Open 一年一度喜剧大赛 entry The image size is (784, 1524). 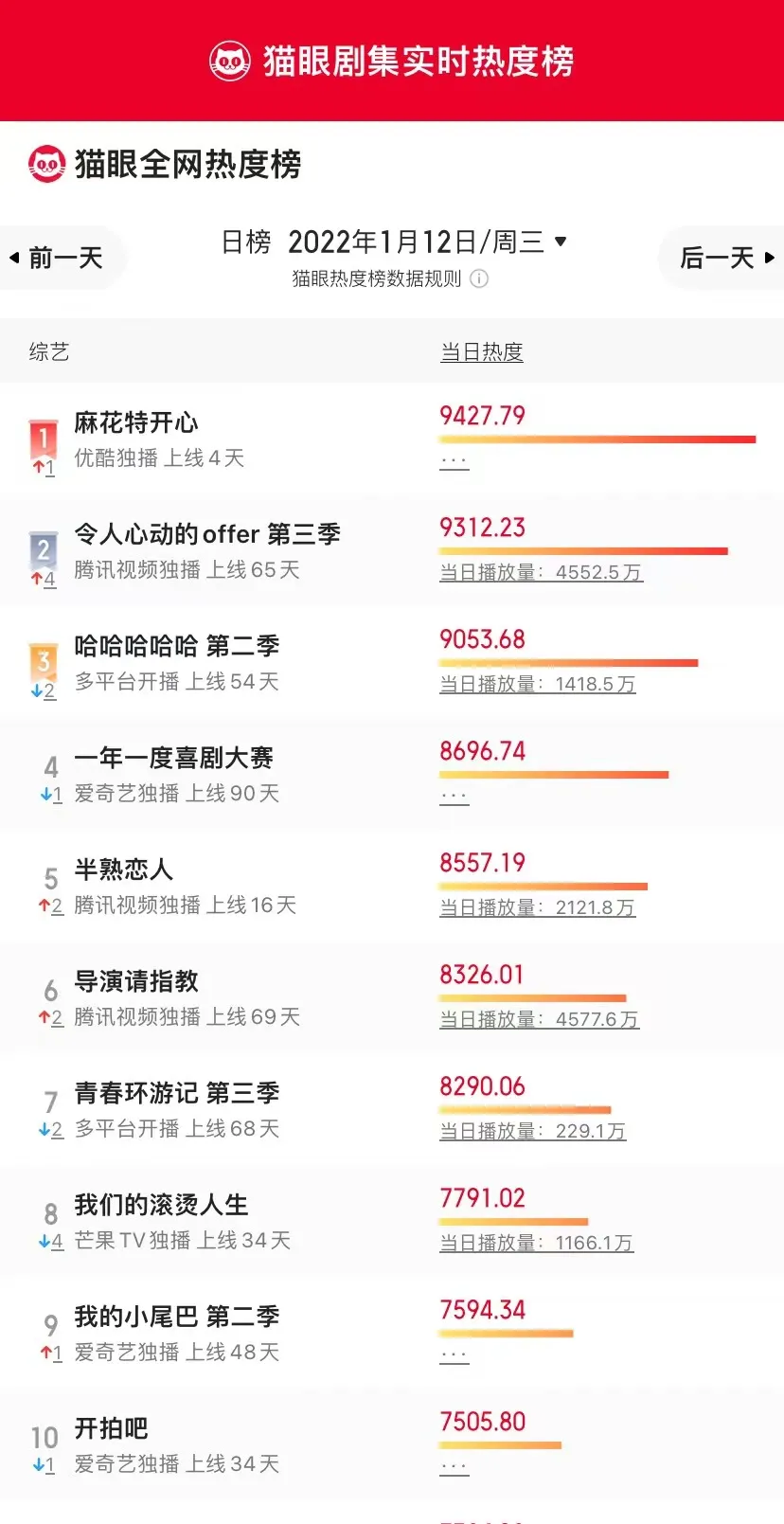pyautogui.click(x=392, y=774)
